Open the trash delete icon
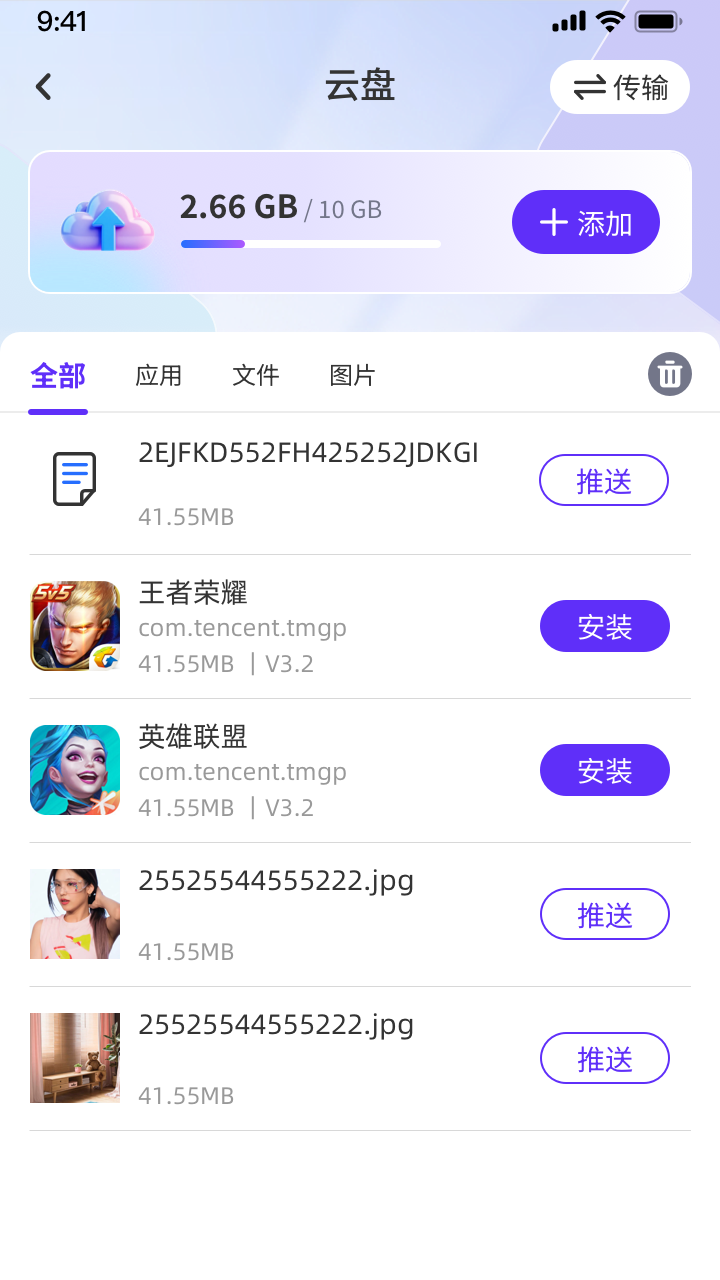The image size is (720, 1280). pos(669,373)
